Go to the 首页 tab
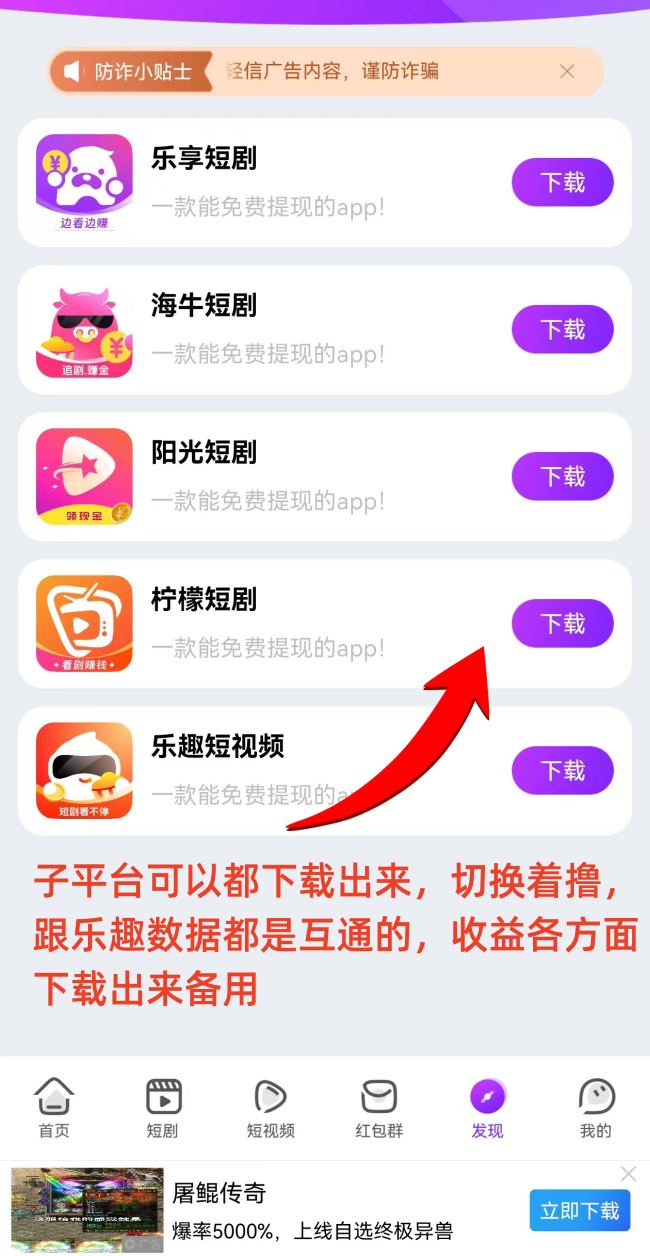Screen dimensions: 650x1256 (x=54, y=1108)
